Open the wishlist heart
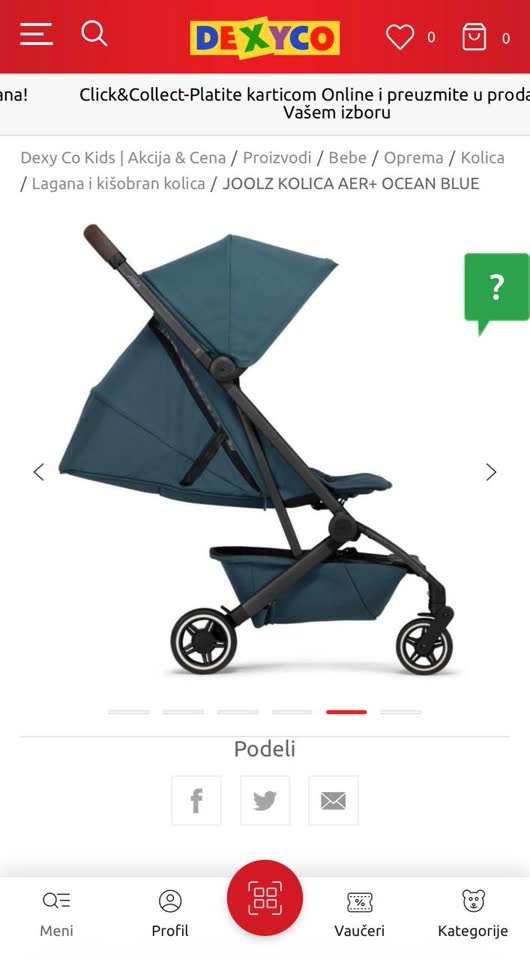Viewport: 530px width, 960px height. tap(400, 37)
